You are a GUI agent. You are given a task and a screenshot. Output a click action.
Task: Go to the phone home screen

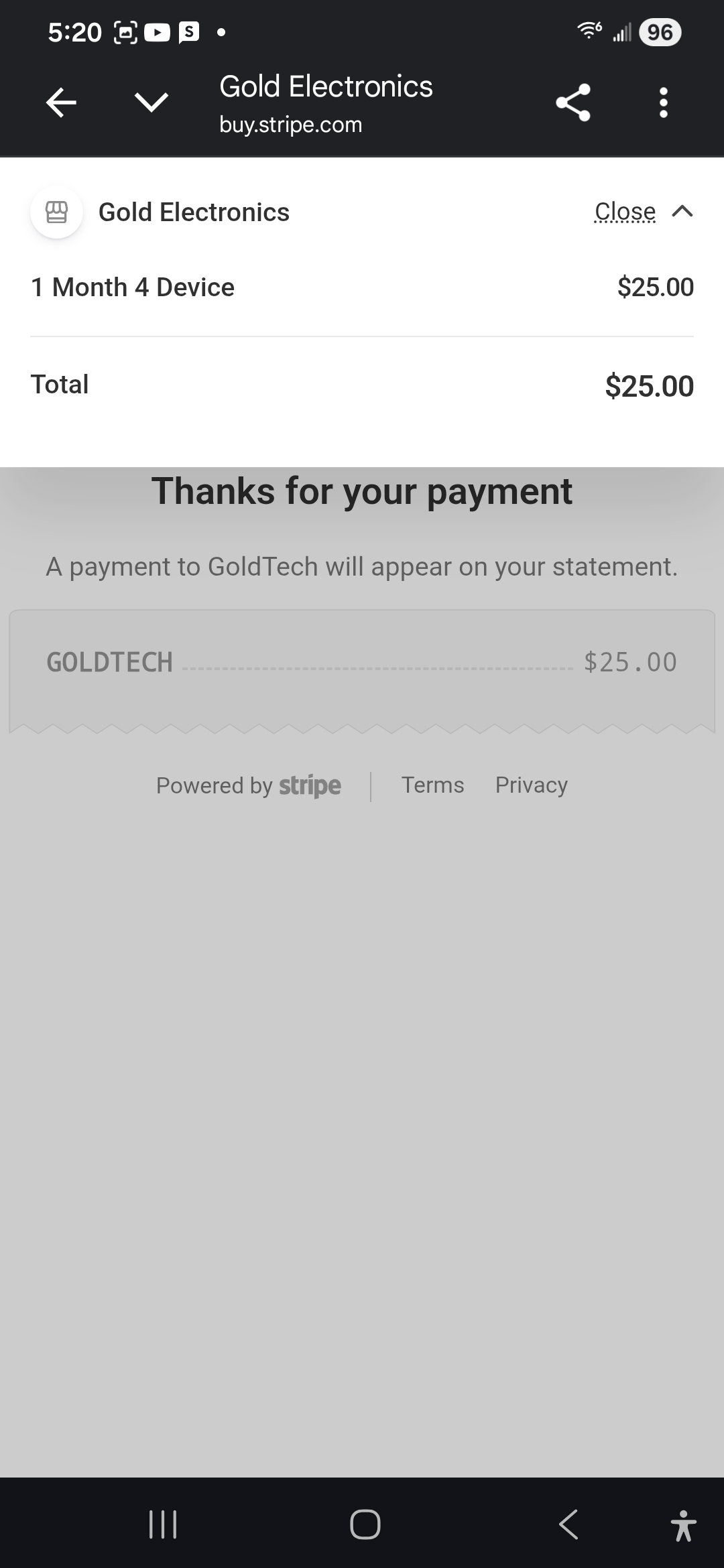(365, 1524)
